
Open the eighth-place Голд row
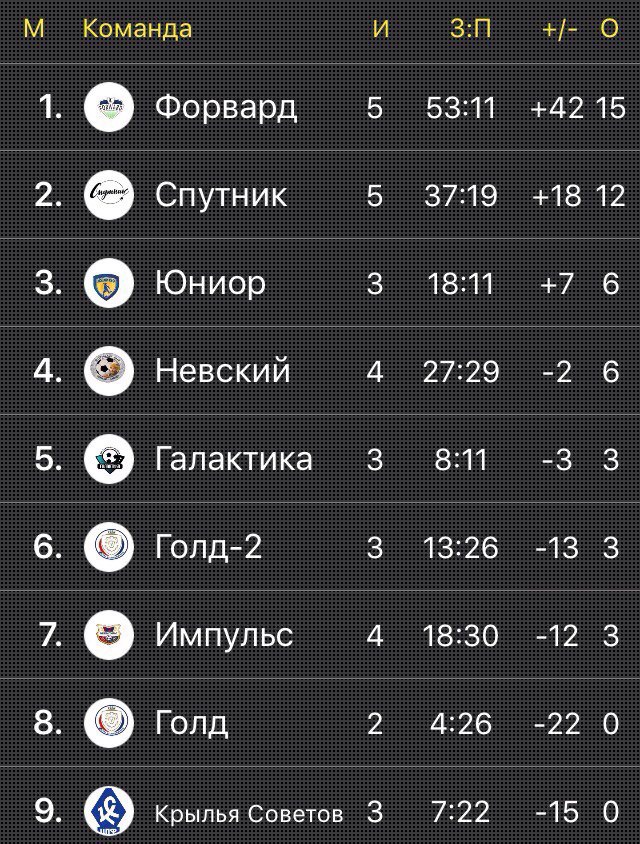pyautogui.click(x=191, y=723)
